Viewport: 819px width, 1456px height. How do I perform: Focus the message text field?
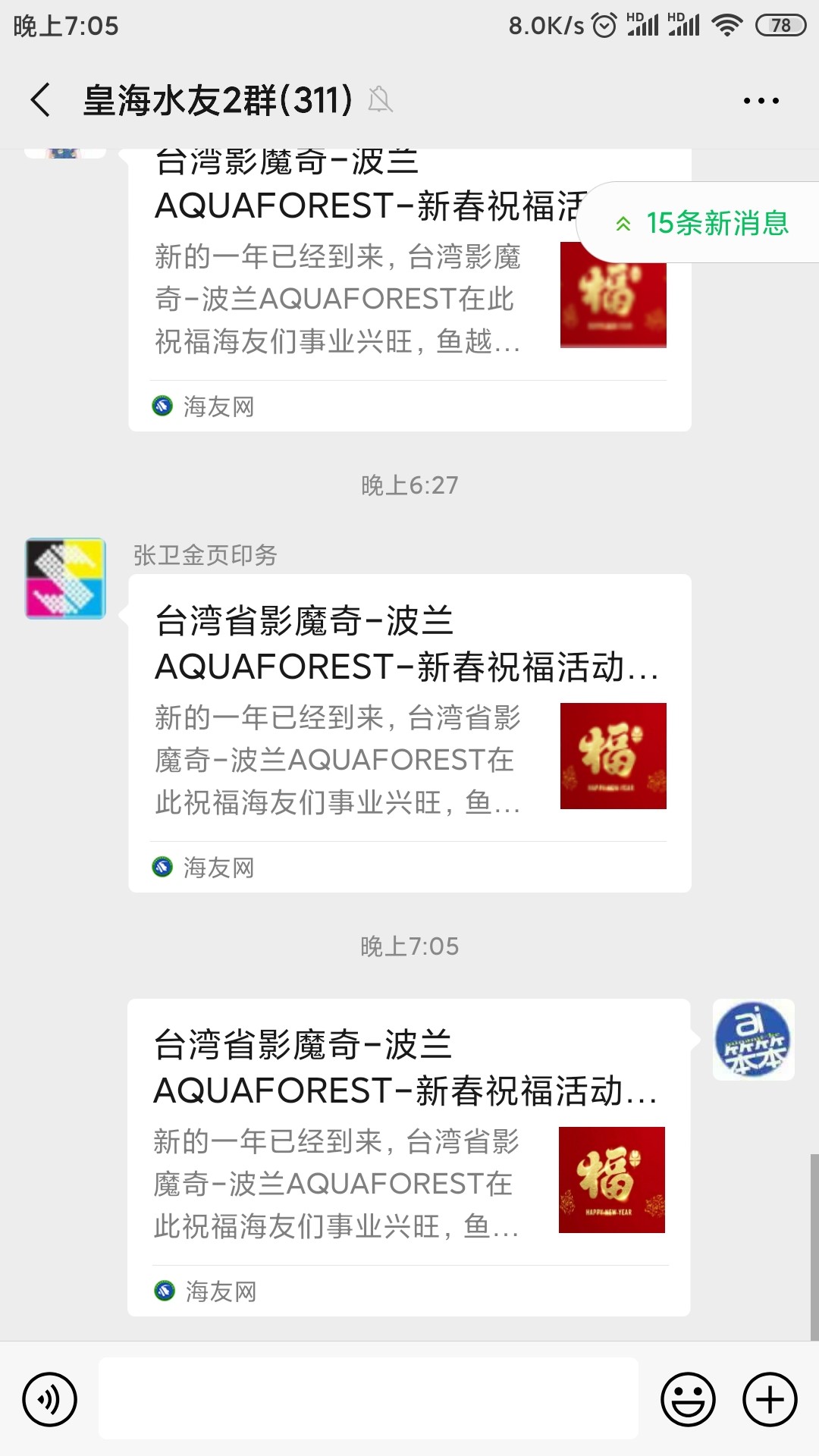[369, 1398]
